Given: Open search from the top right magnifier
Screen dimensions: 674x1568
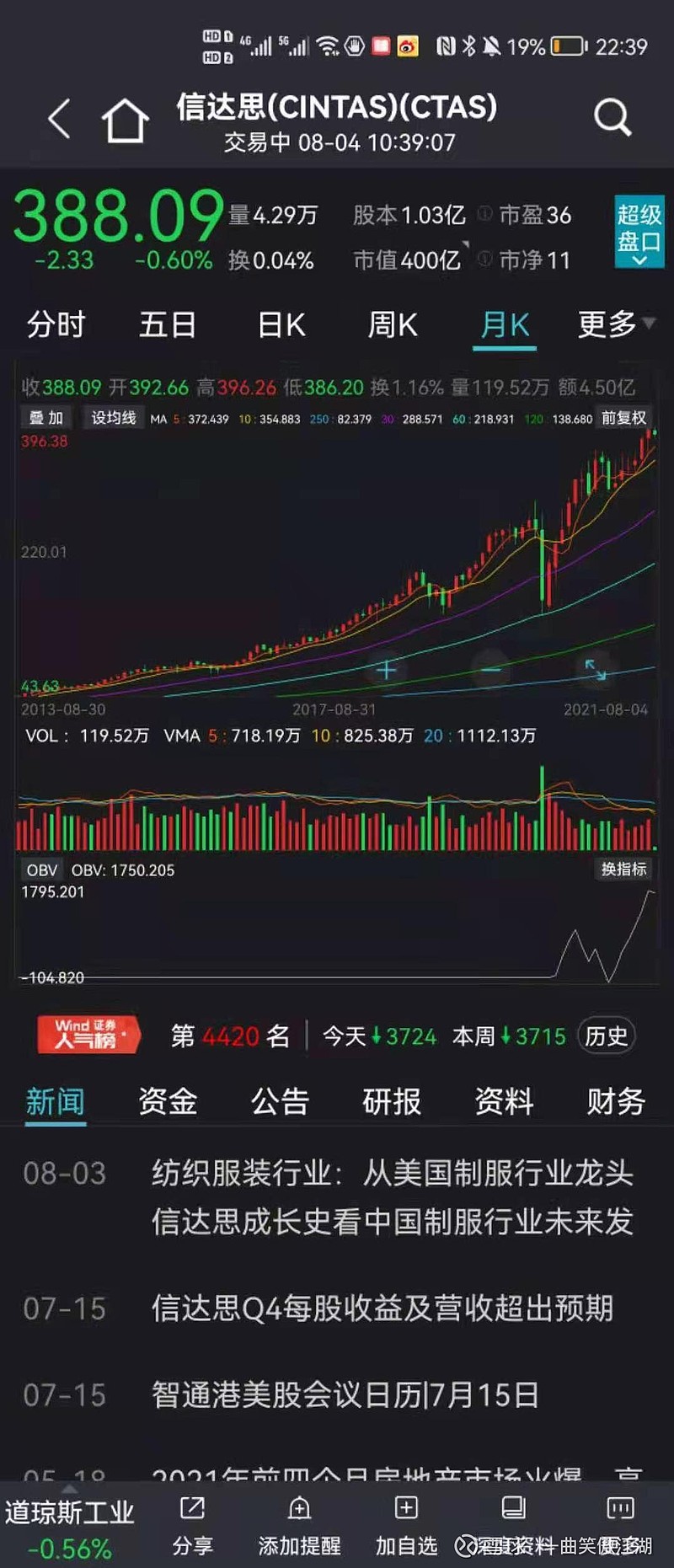Looking at the screenshot, I should pos(612,117).
